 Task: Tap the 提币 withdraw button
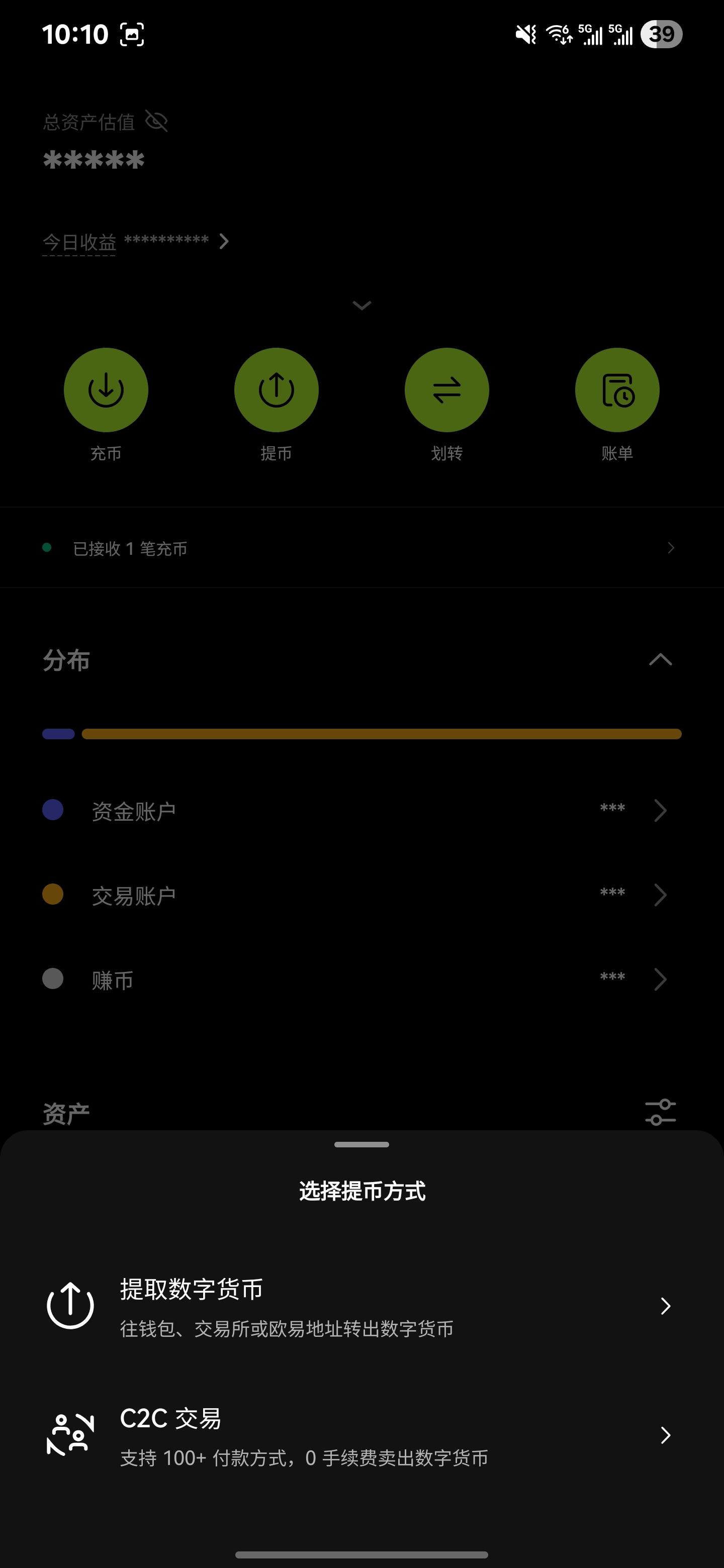point(277,390)
